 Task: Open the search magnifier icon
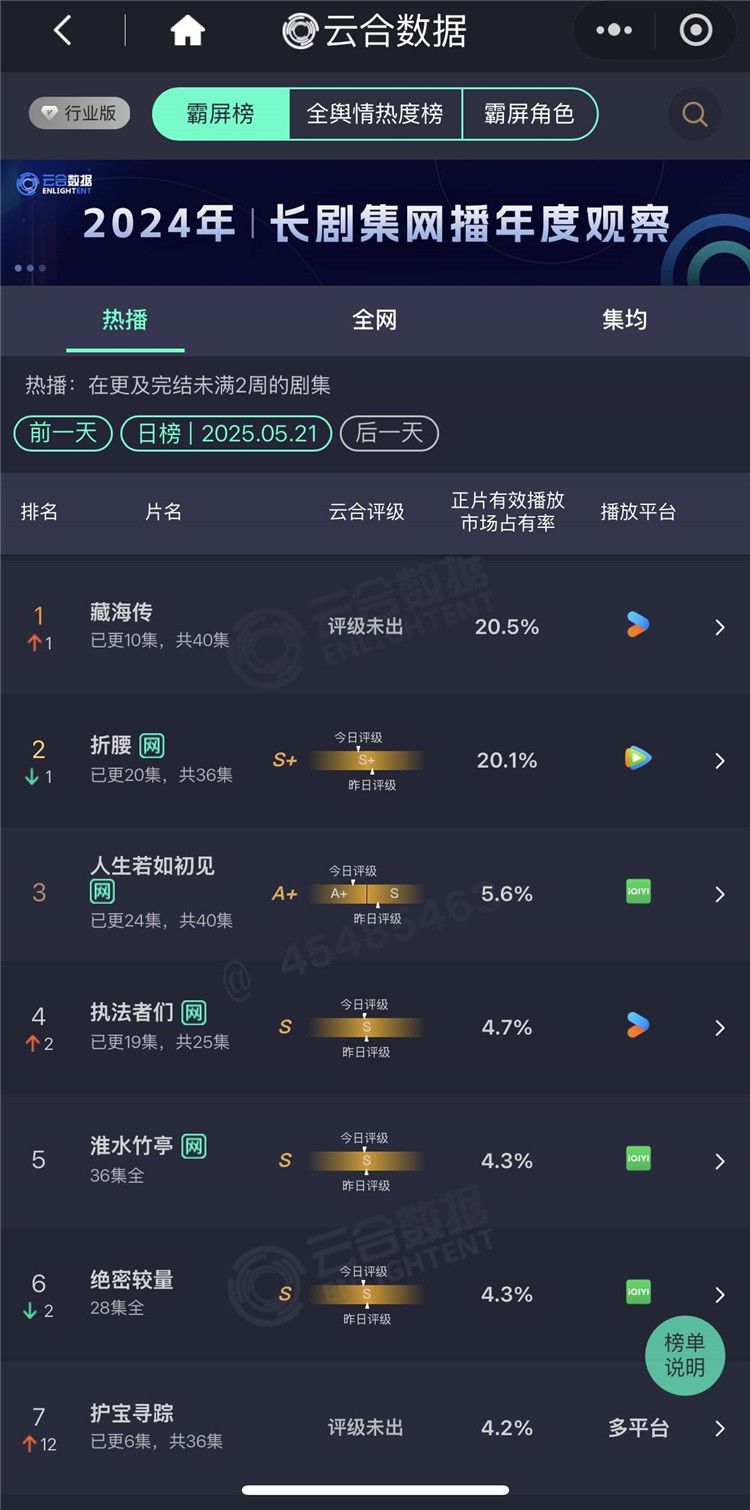[x=695, y=114]
